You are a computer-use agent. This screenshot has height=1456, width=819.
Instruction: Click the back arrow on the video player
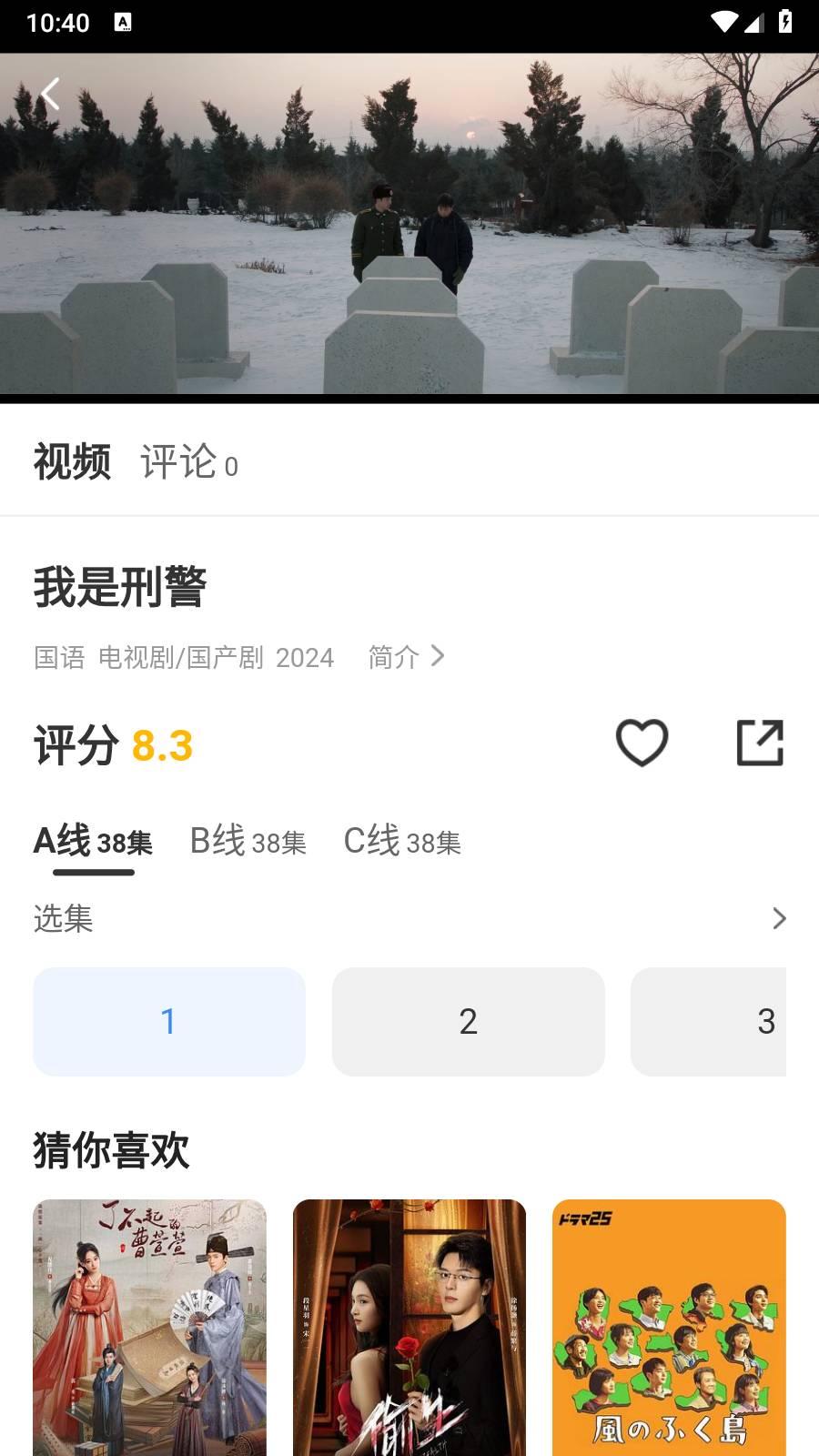pyautogui.click(x=50, y=93)
